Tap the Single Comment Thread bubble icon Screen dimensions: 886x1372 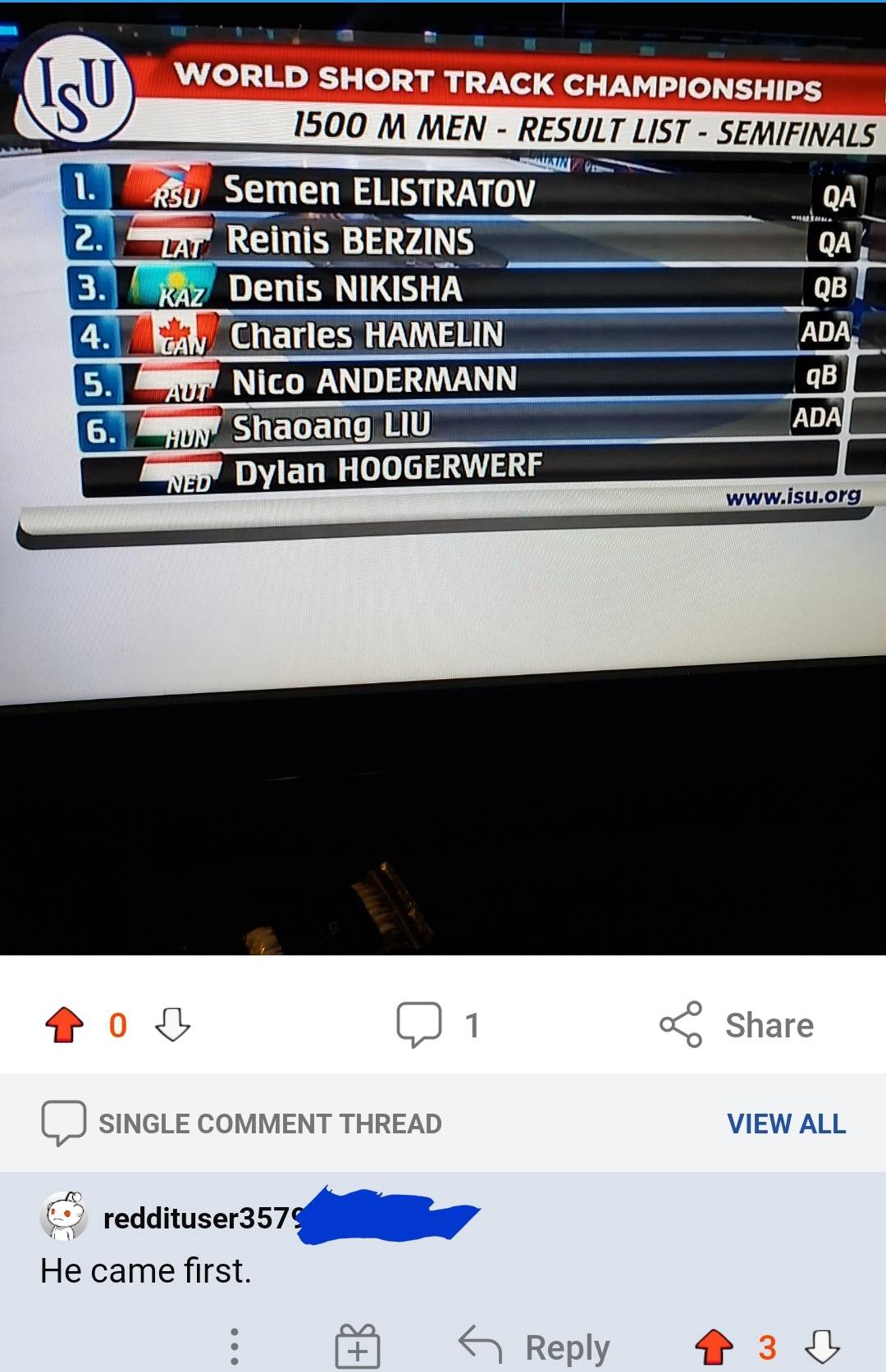[66, 1123]
